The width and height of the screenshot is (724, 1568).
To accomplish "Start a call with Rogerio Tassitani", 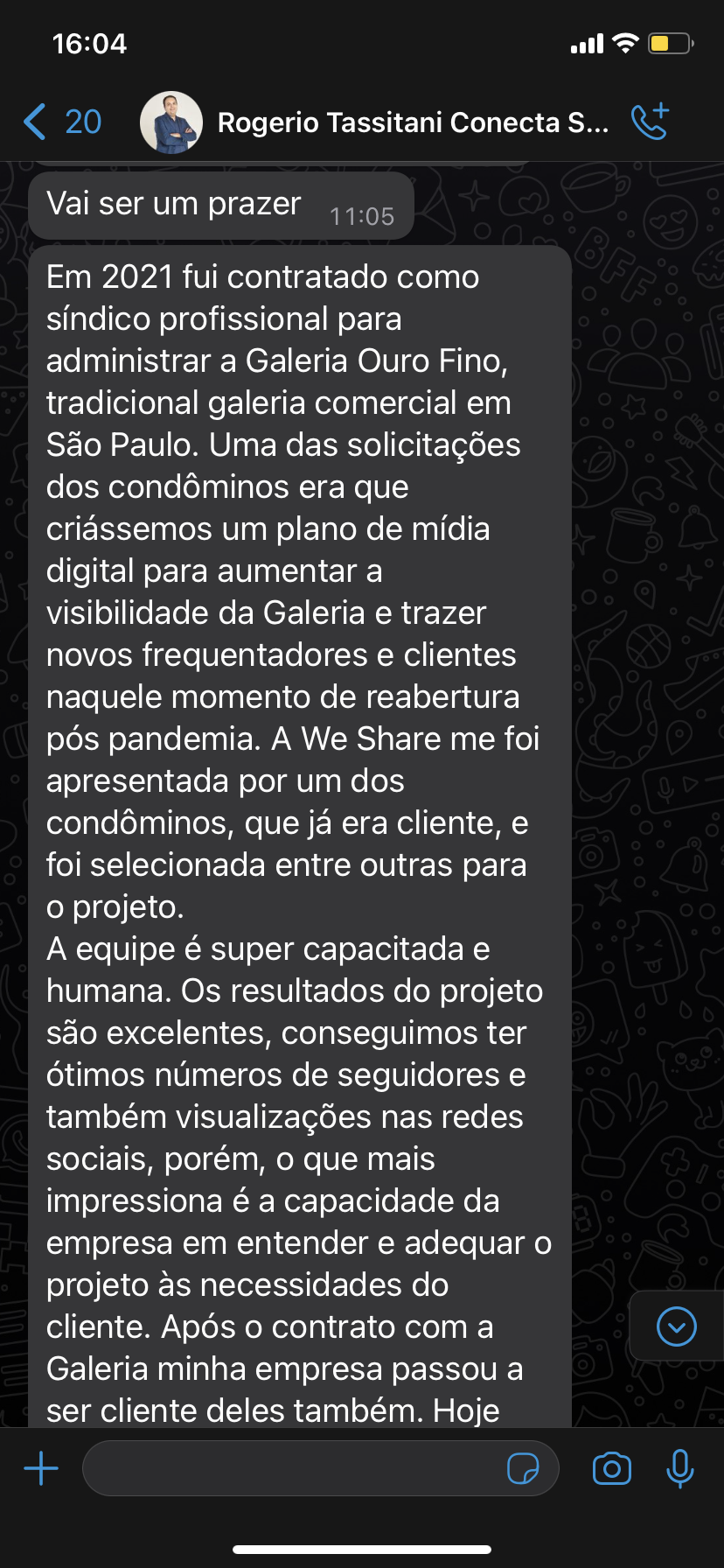I will point(650,122).
